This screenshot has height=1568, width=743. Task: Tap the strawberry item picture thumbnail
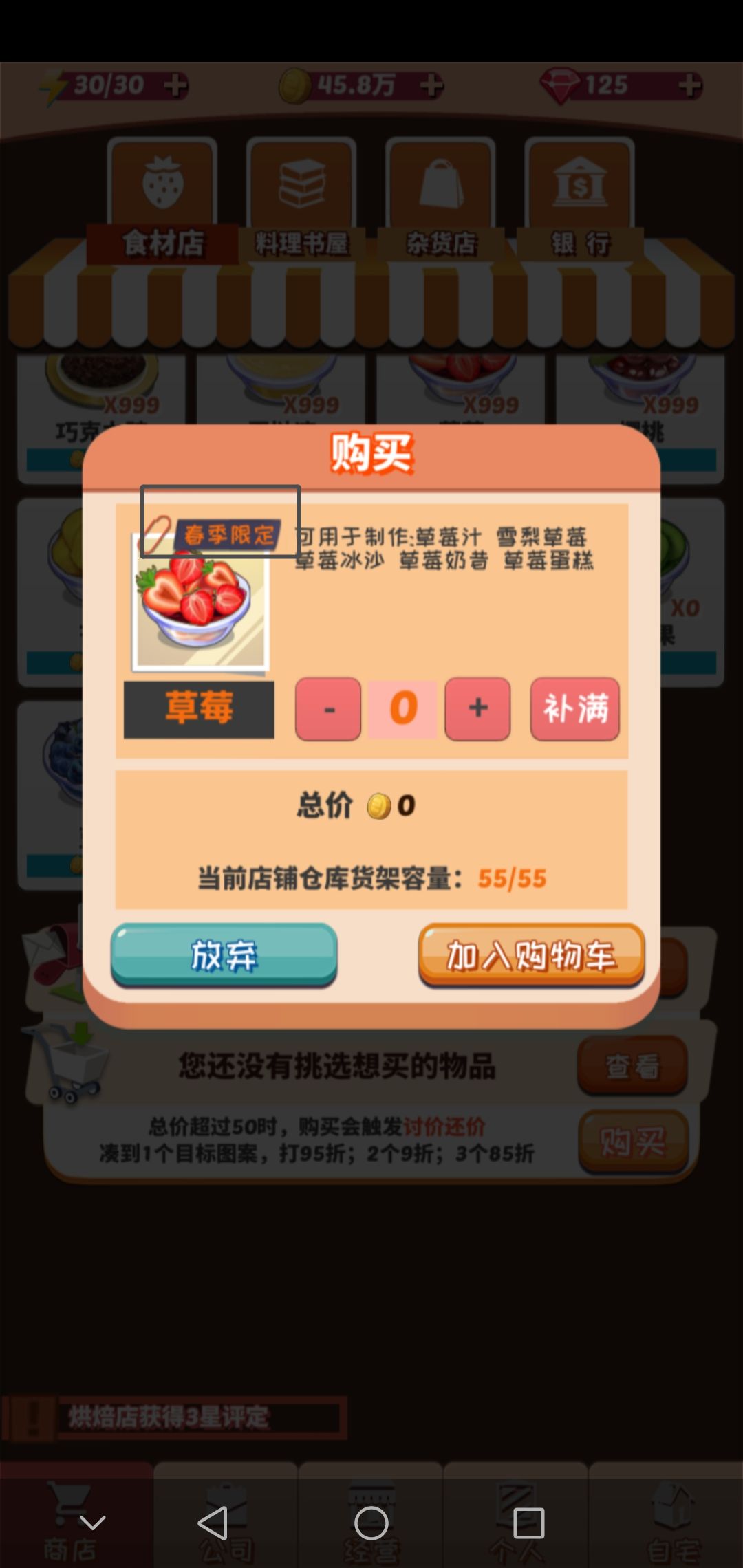coord(200,605)
